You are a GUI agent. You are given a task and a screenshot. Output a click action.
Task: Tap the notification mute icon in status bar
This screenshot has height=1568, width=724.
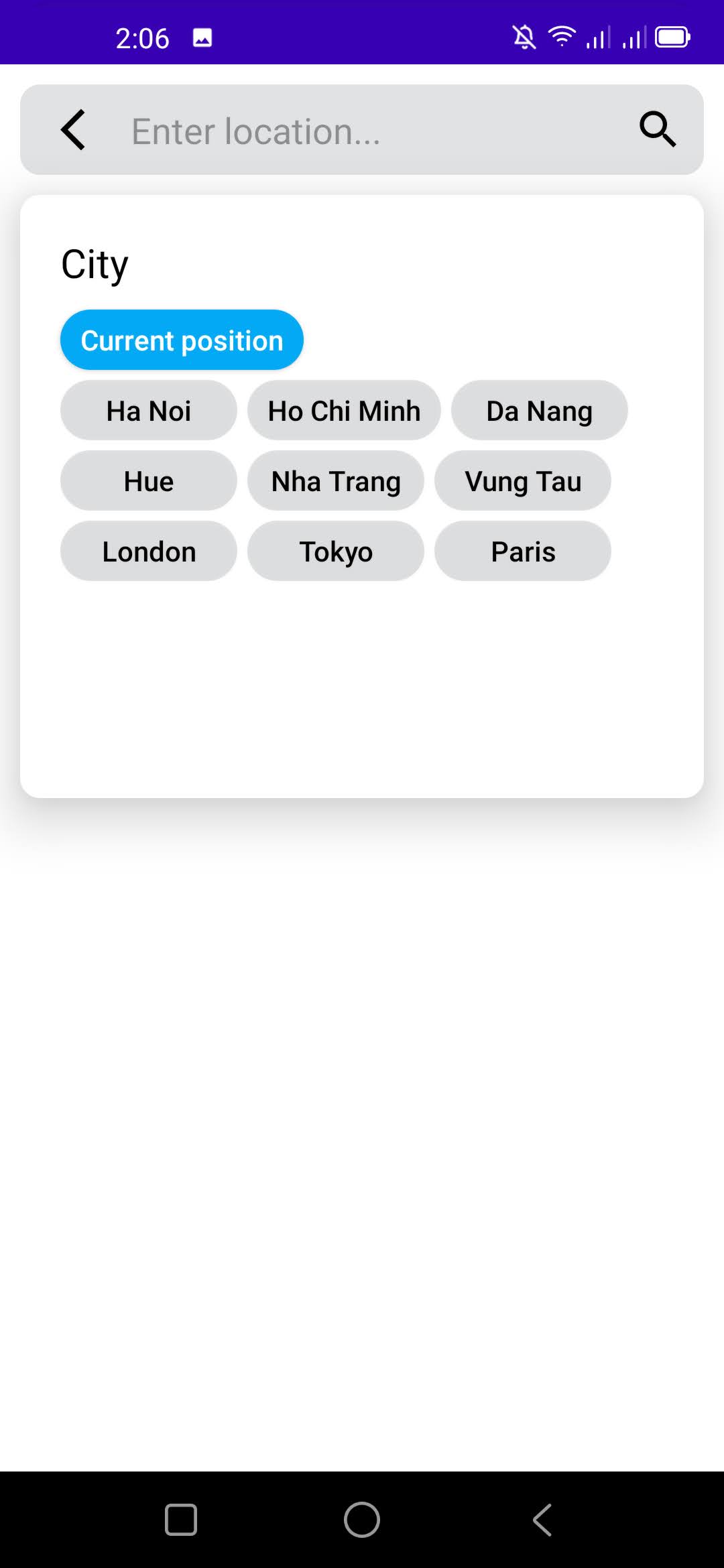click(524, 37)
